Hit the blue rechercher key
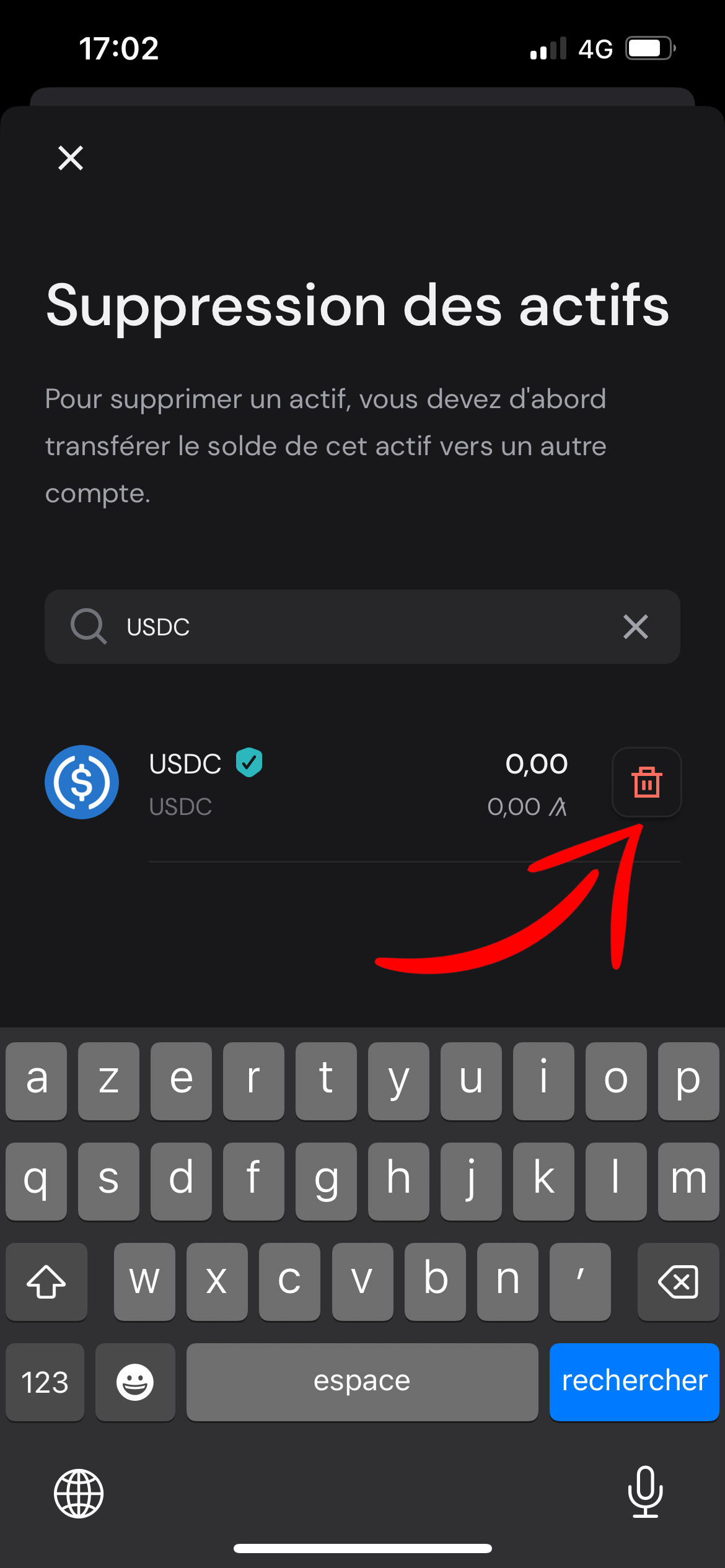 pos(634,1382)
